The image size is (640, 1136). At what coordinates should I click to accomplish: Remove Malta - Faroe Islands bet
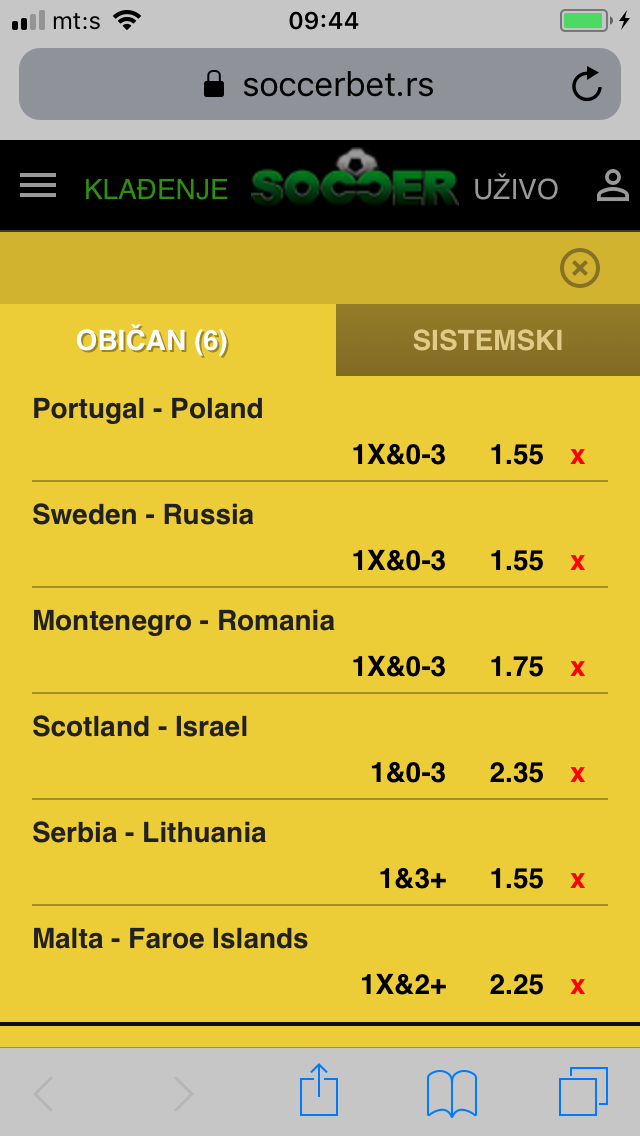point(577,986)
